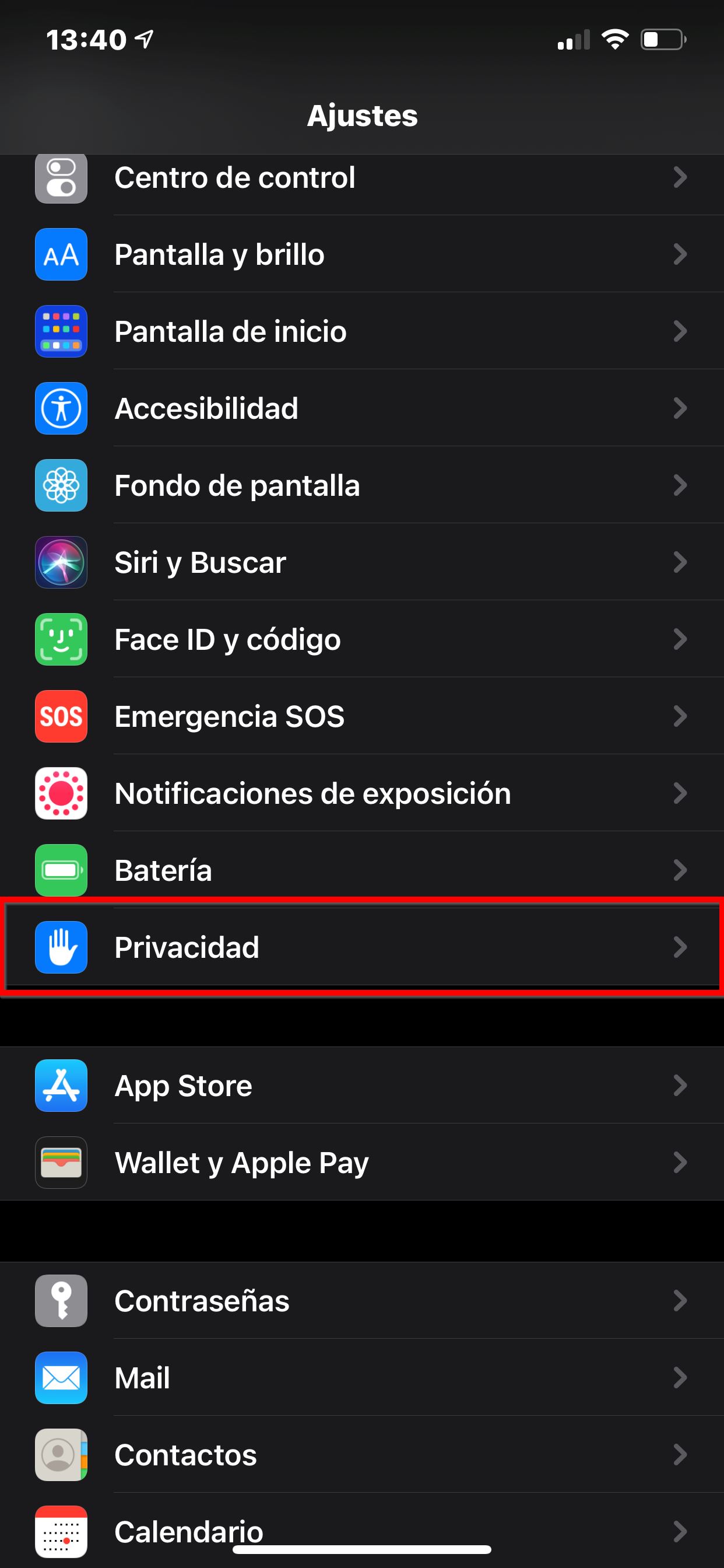Image resolution: width=724 pixels, height=1568 pixels.
Task: Go to Wallet y Apple Pay
Action: coord(361,1163)
